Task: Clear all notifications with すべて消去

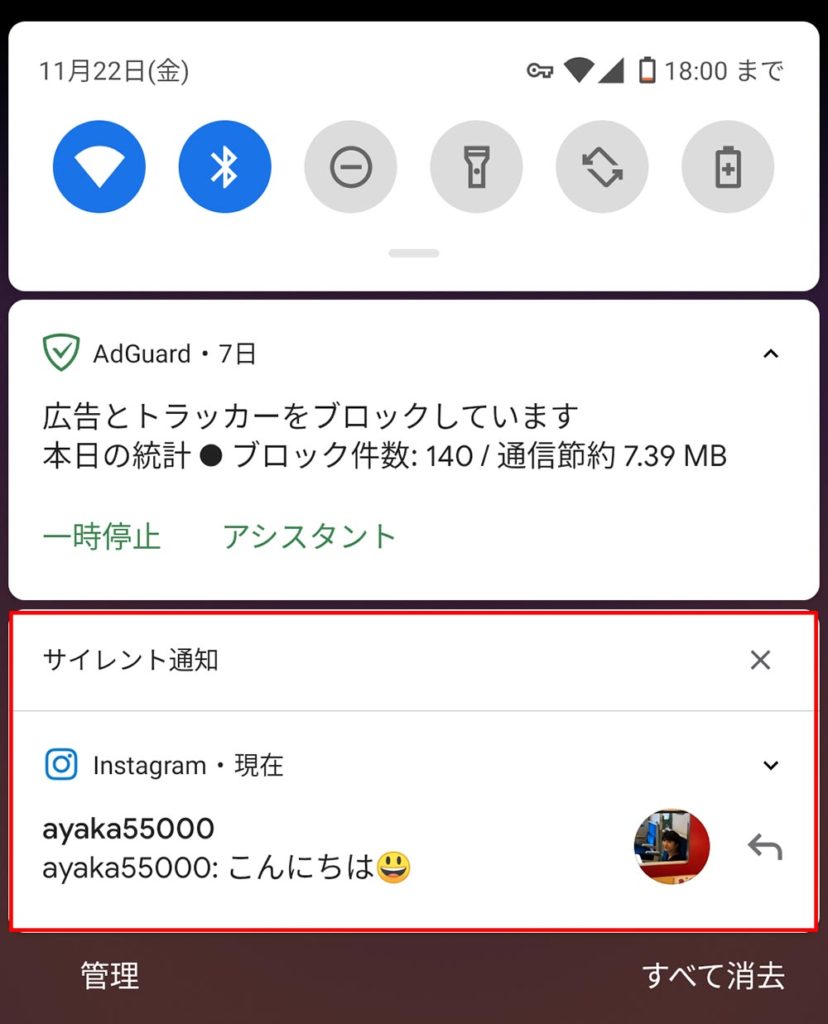Action: [713, 975]
